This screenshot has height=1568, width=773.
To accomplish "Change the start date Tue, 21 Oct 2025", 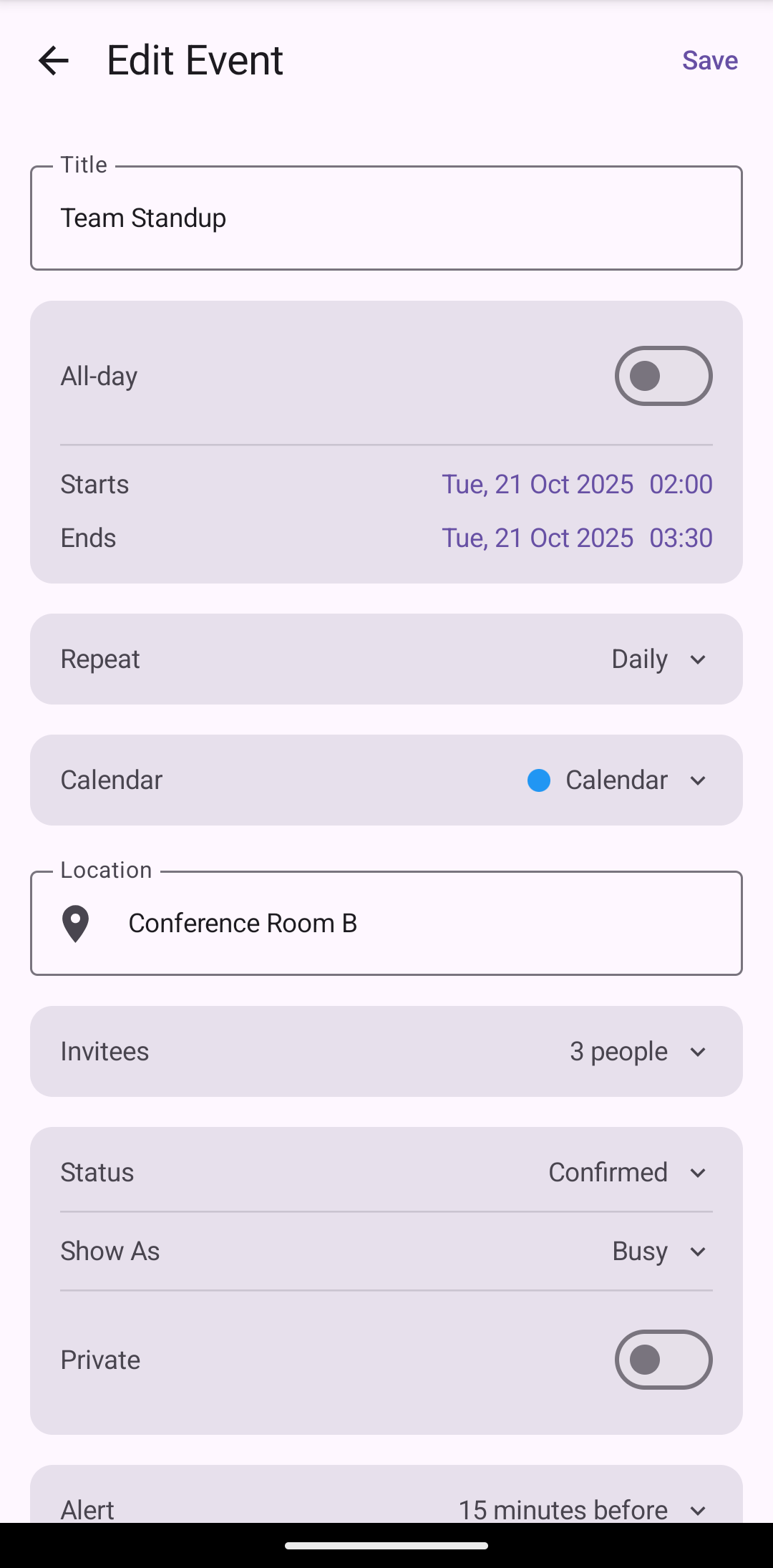I will click(537, 485).
